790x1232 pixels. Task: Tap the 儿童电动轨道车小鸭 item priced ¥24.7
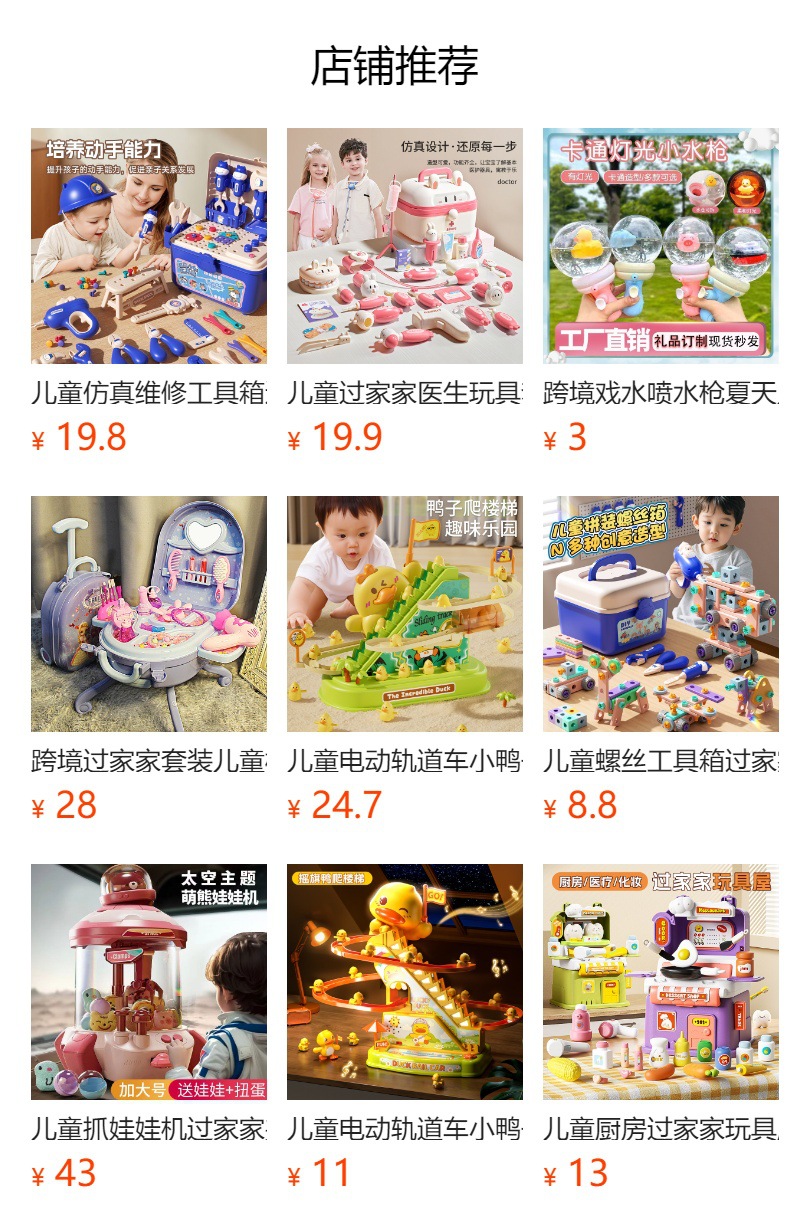click(x=405, y=614)
